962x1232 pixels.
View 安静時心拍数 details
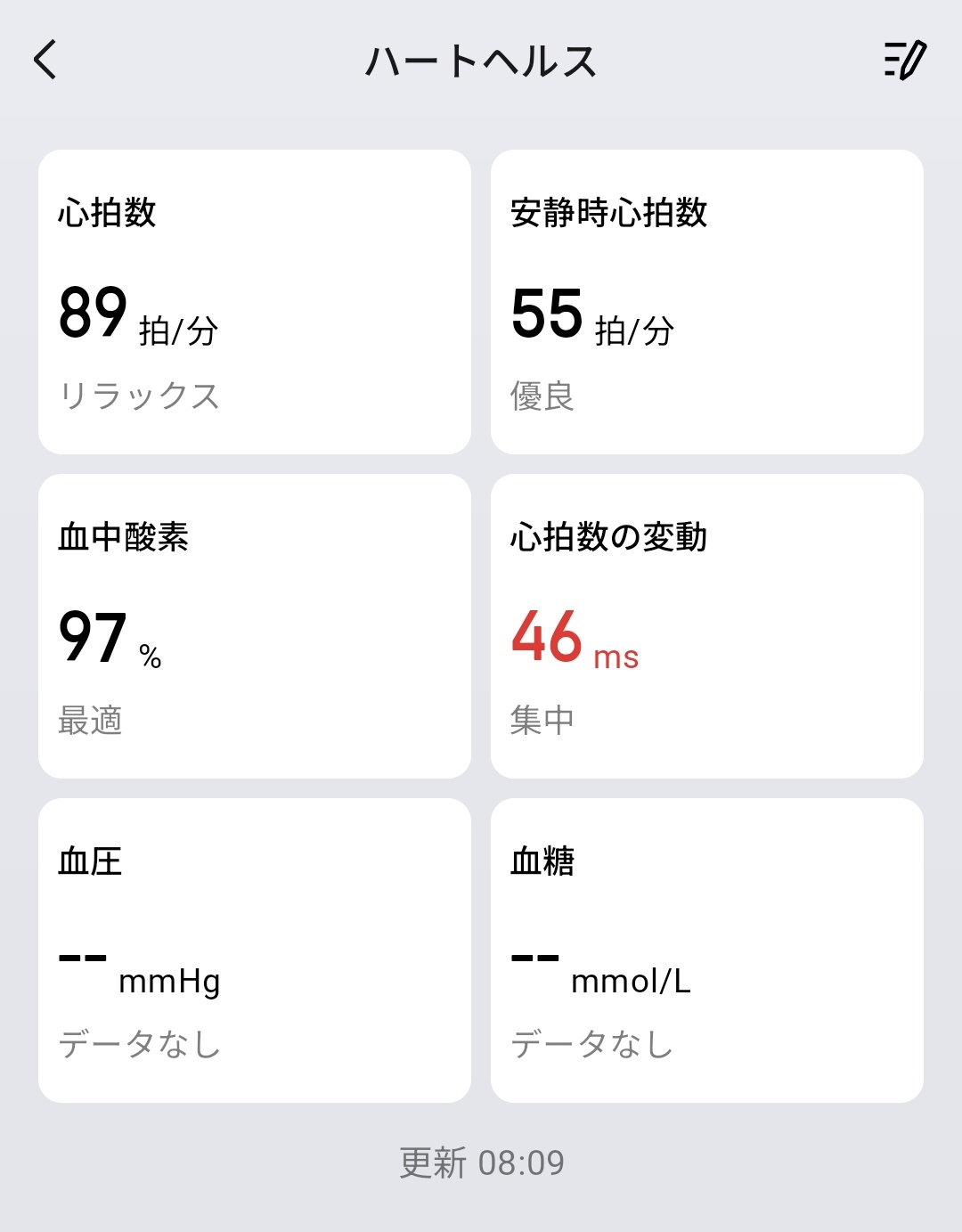point(706,302)
